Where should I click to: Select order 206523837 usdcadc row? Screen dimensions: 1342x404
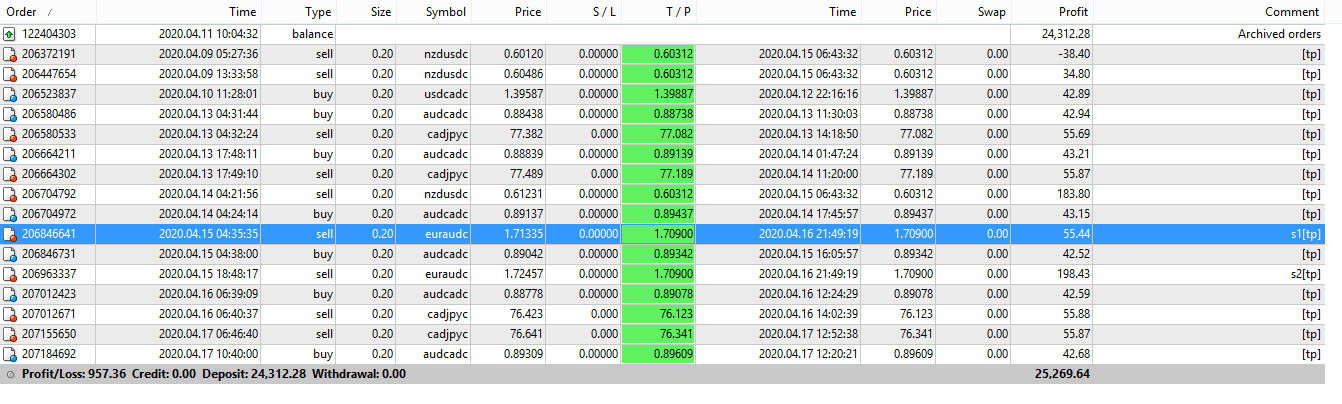(48, 94)
